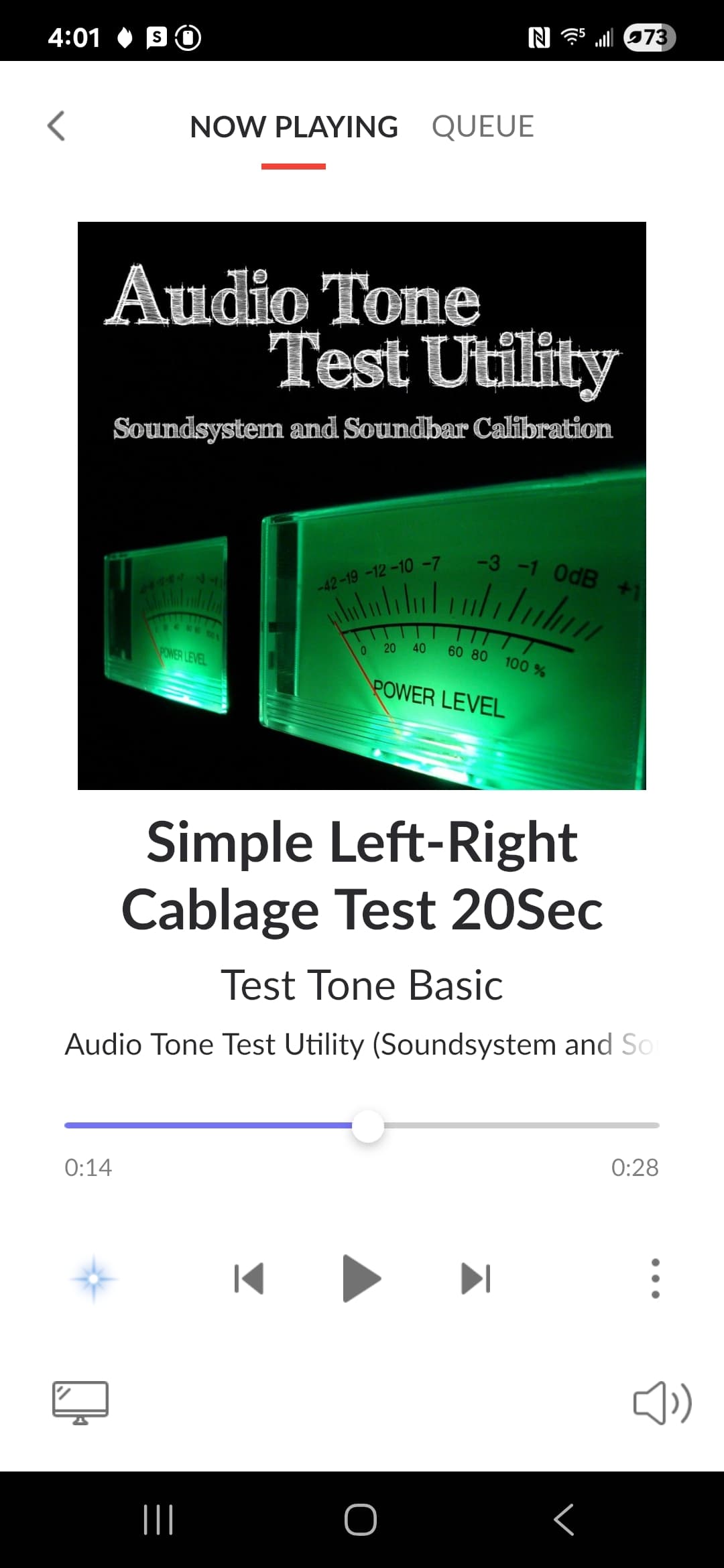Go to the system home screen

click(x=361, y=1520)
